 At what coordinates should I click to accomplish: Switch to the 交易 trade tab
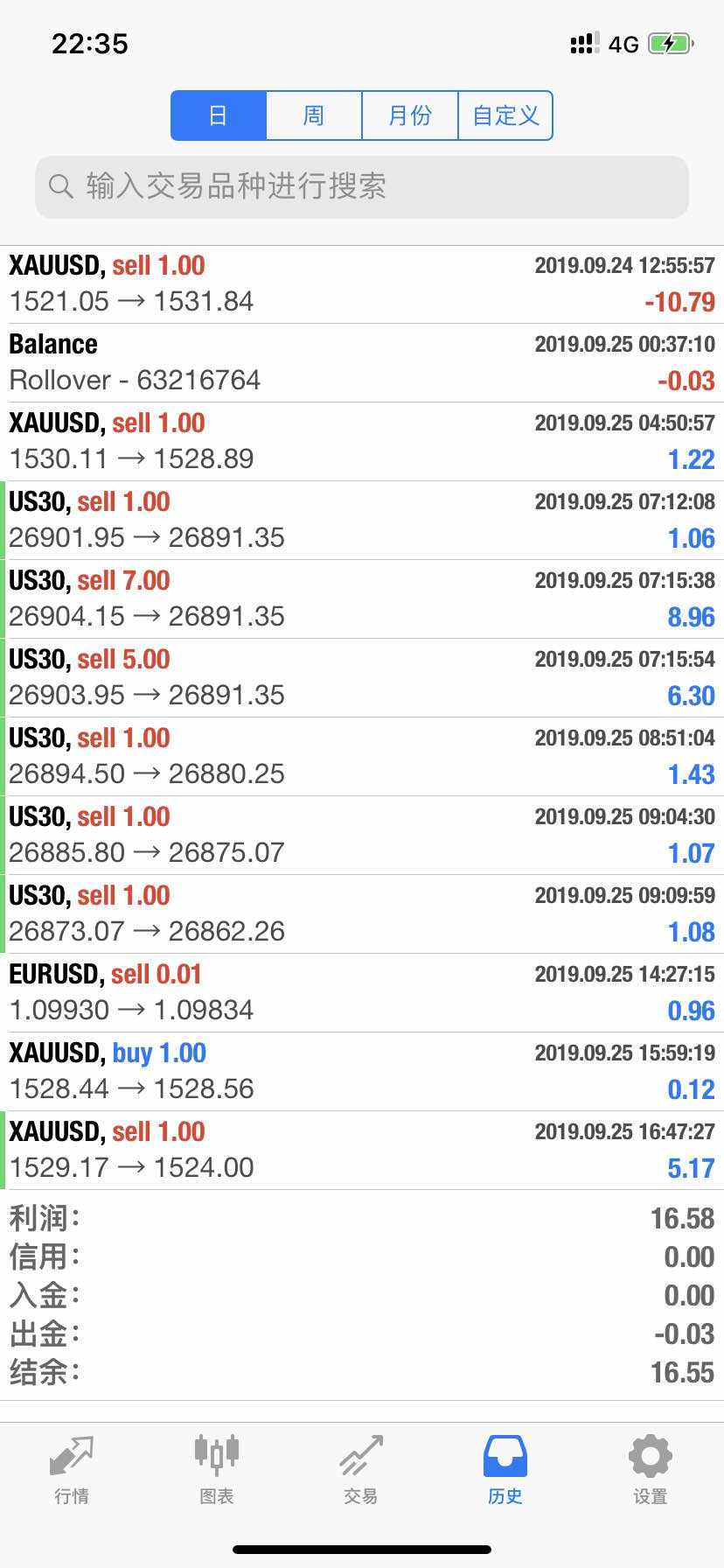tap(360, 1469)
